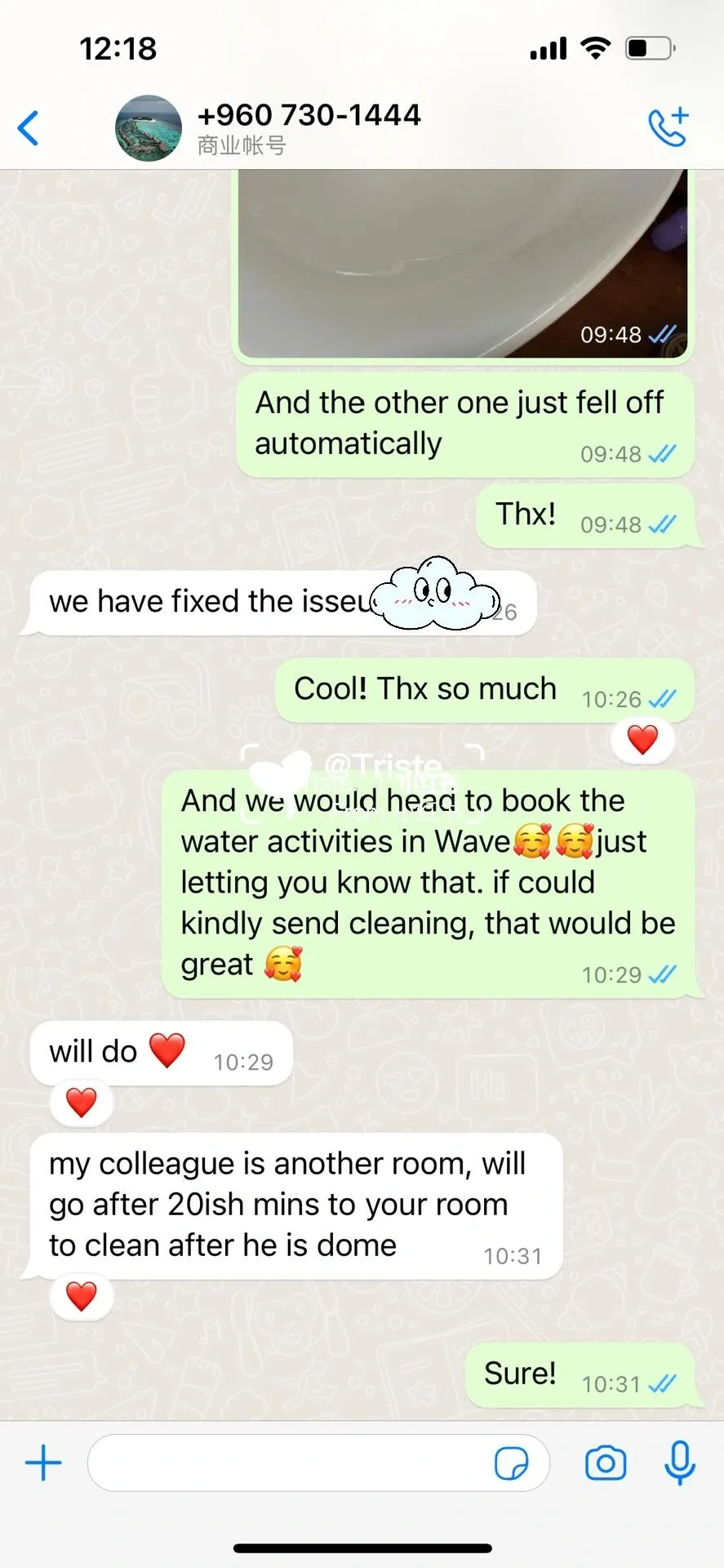Open the sticker picker in message box
This screenshot has width=724, height=1568.
512,1463
